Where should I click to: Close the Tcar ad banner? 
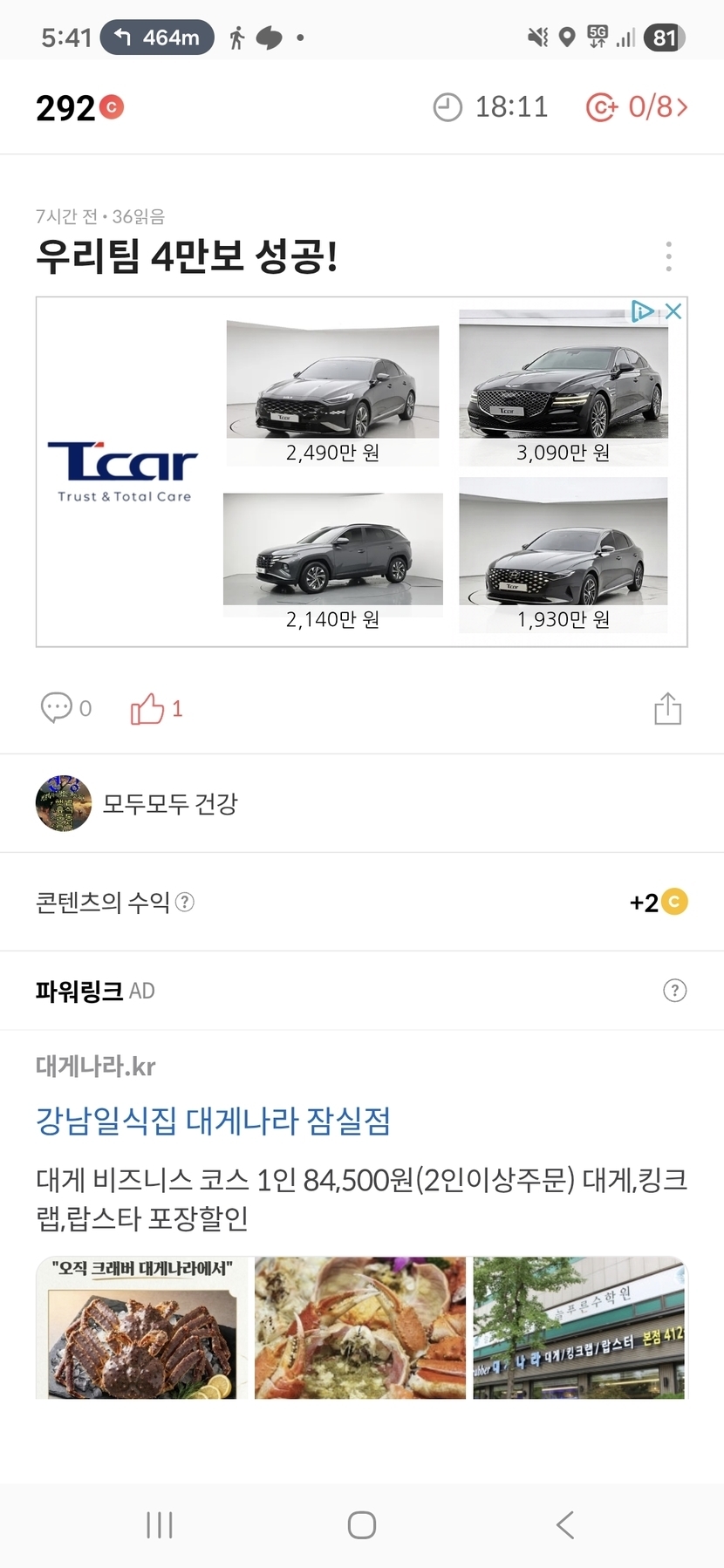[673, 311]
